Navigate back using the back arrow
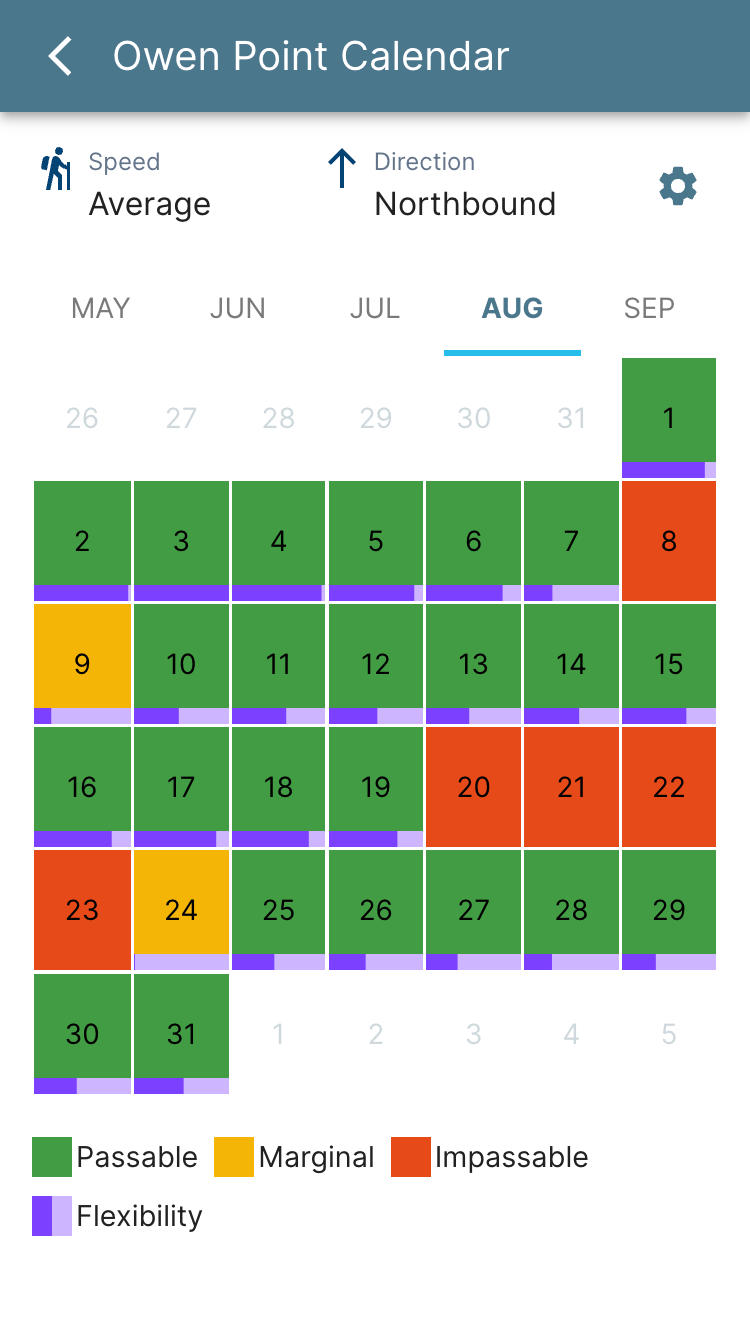The image size is (750, 1334). point(59,56)
